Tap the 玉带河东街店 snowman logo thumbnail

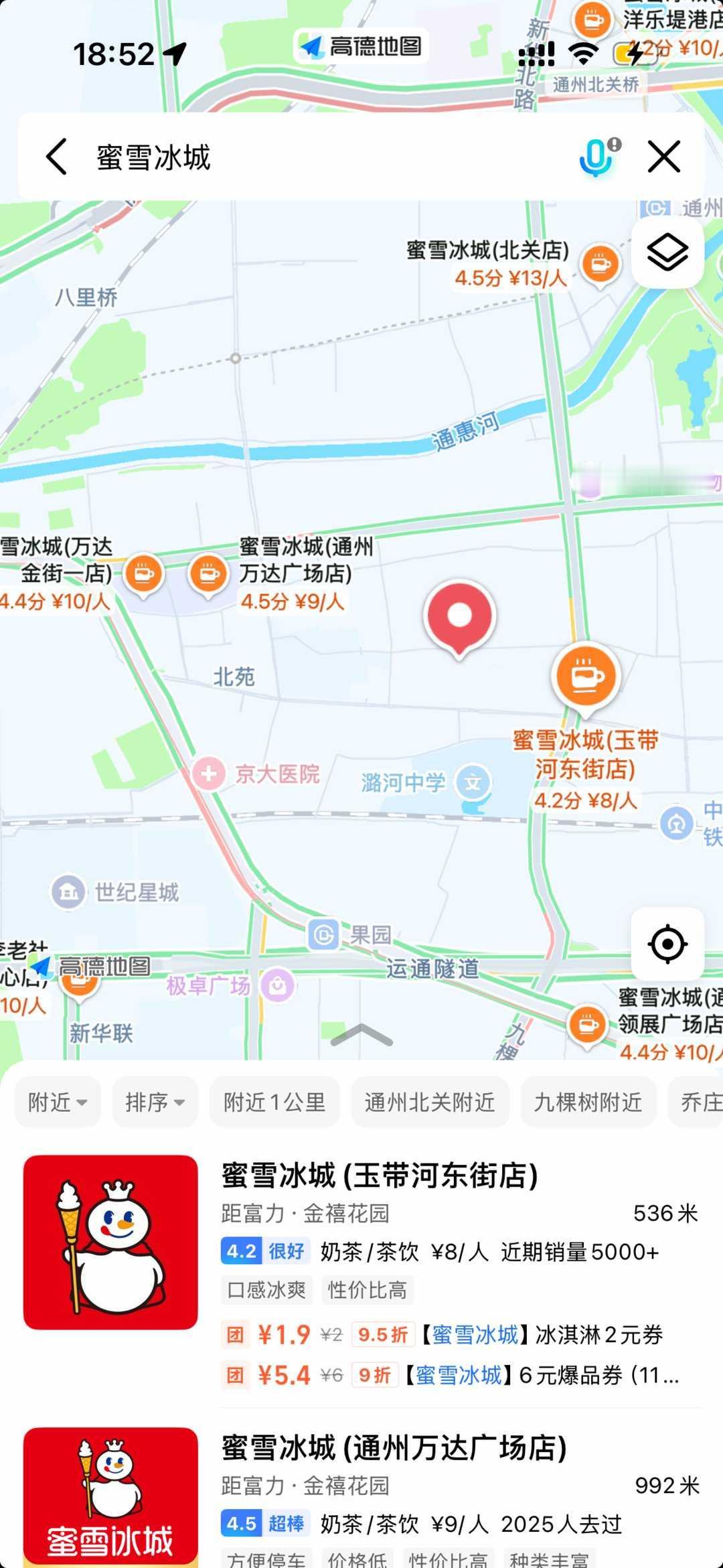(x=111, y=1259)
